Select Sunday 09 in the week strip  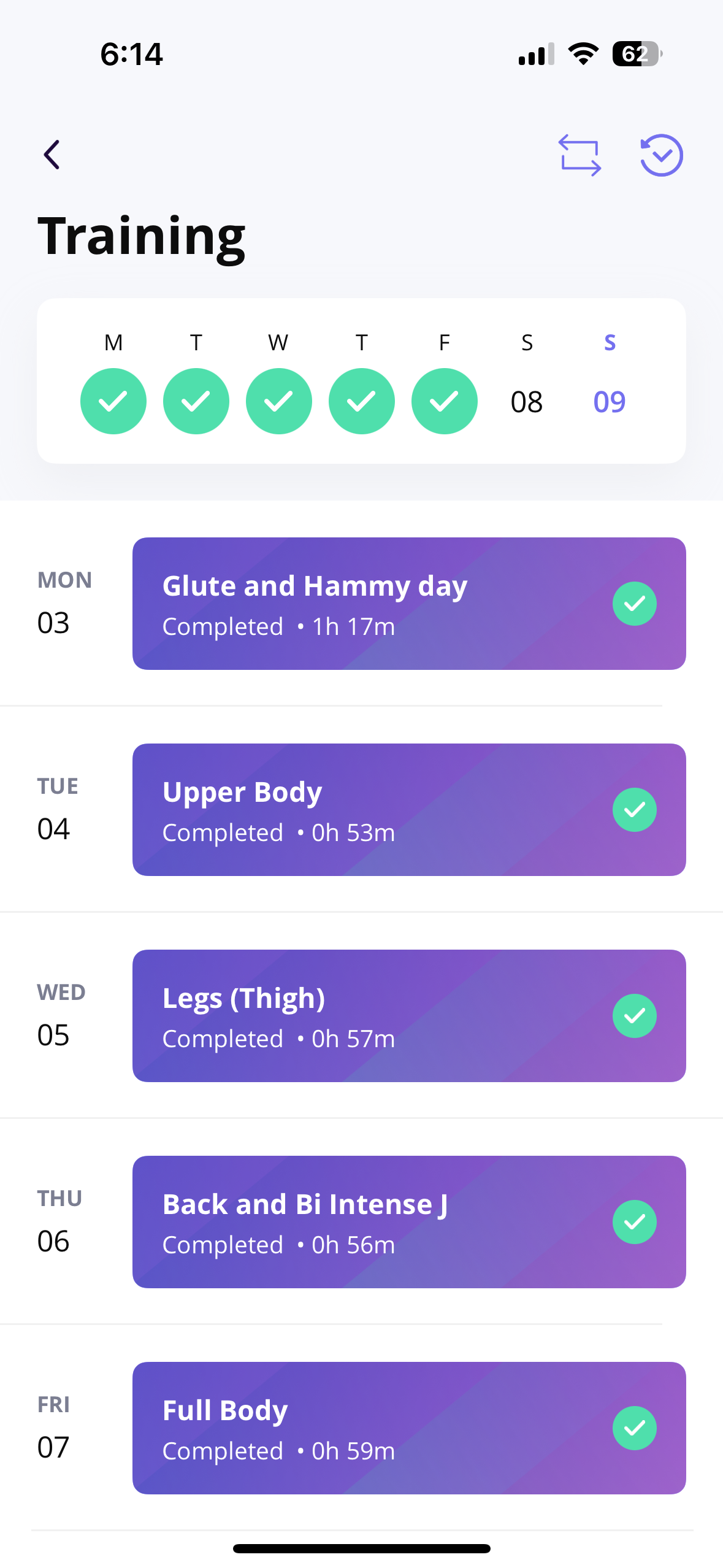(x=610, y=401)
